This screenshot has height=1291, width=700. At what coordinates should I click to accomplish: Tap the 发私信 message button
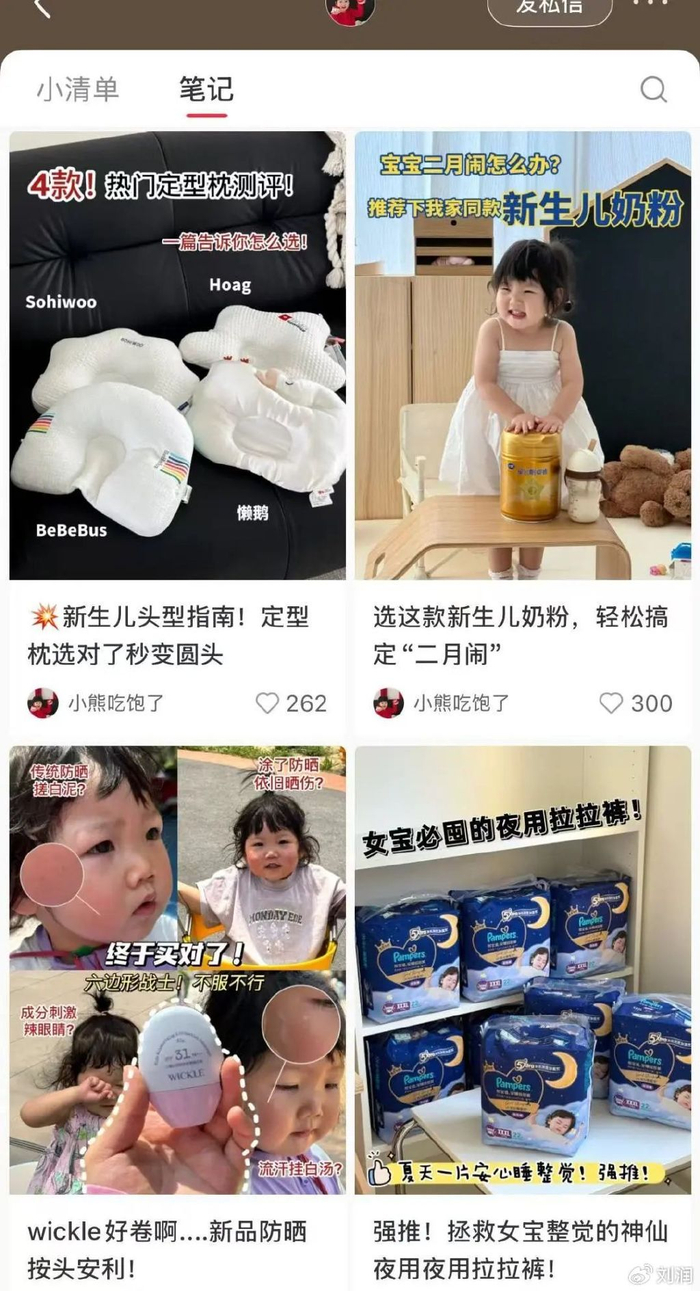pyautogui.click(x=549, y=9)
